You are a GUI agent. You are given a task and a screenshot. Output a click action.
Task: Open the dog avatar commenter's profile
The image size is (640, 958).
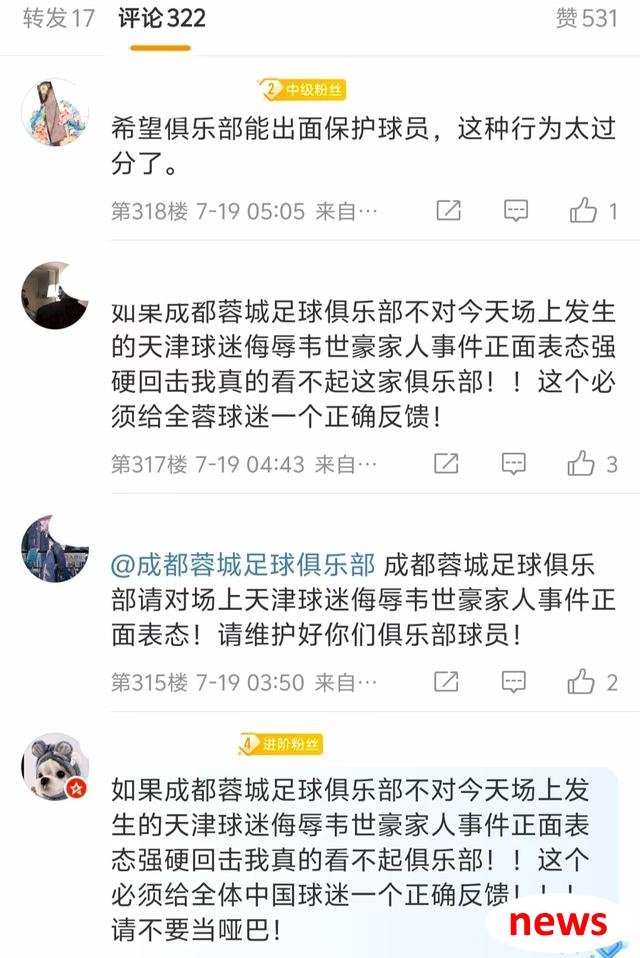point(55,766)
